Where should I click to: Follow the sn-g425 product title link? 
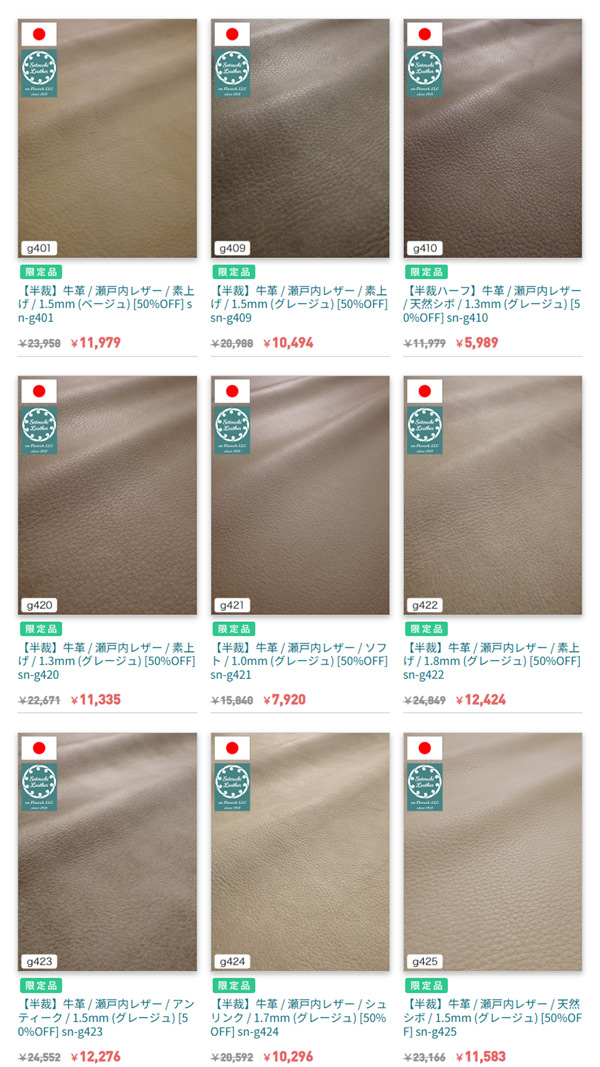[x=491, y=1018]
